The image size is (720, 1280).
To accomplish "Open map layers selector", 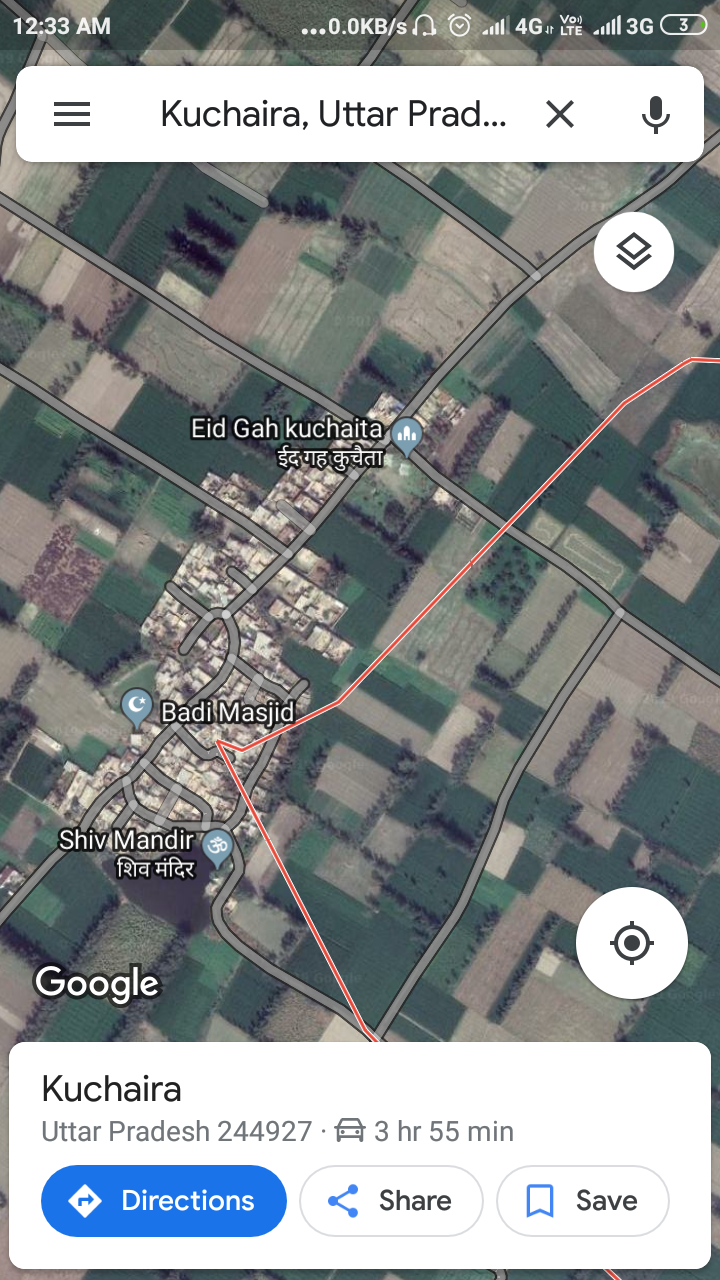I will (x=634, y=252).
